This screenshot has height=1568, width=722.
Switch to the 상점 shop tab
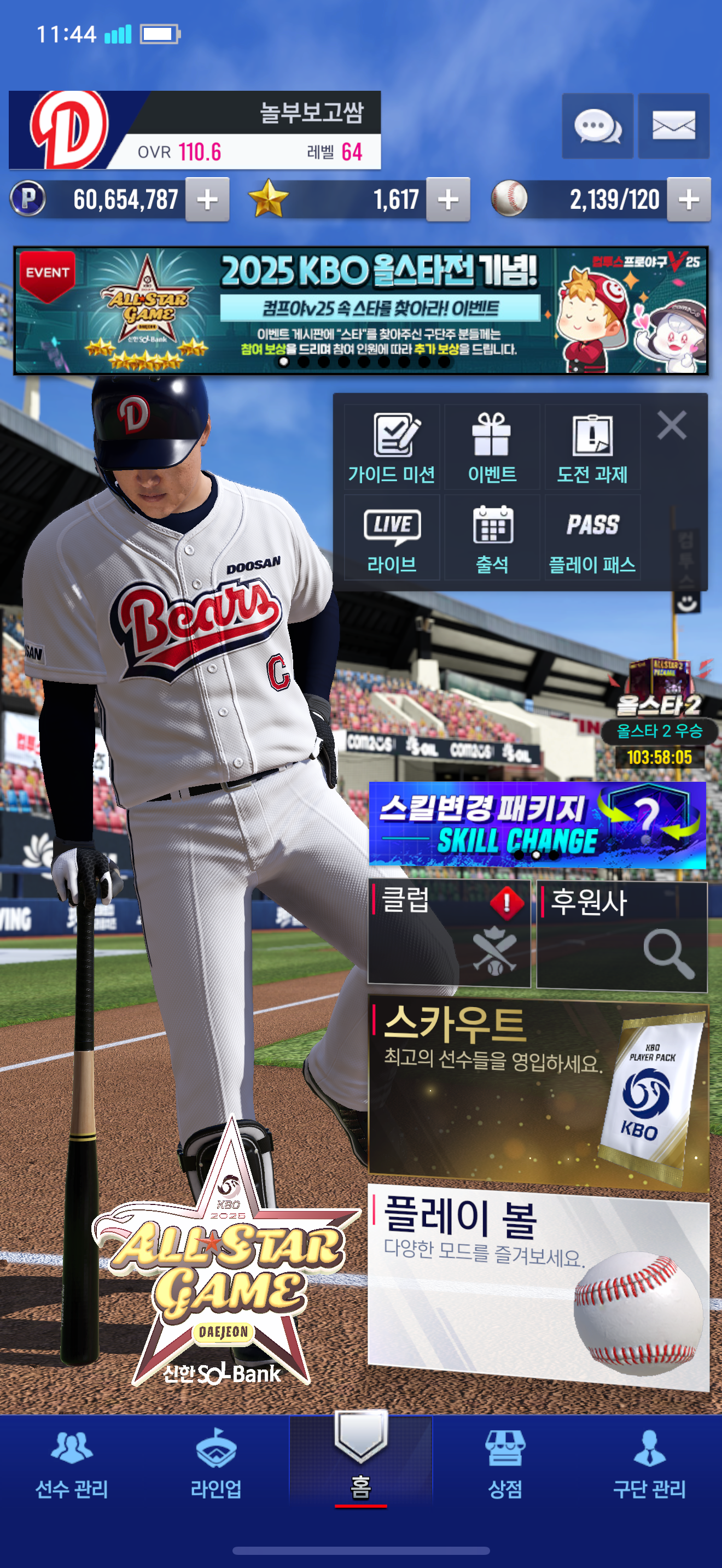click(x=505, y=1467)
